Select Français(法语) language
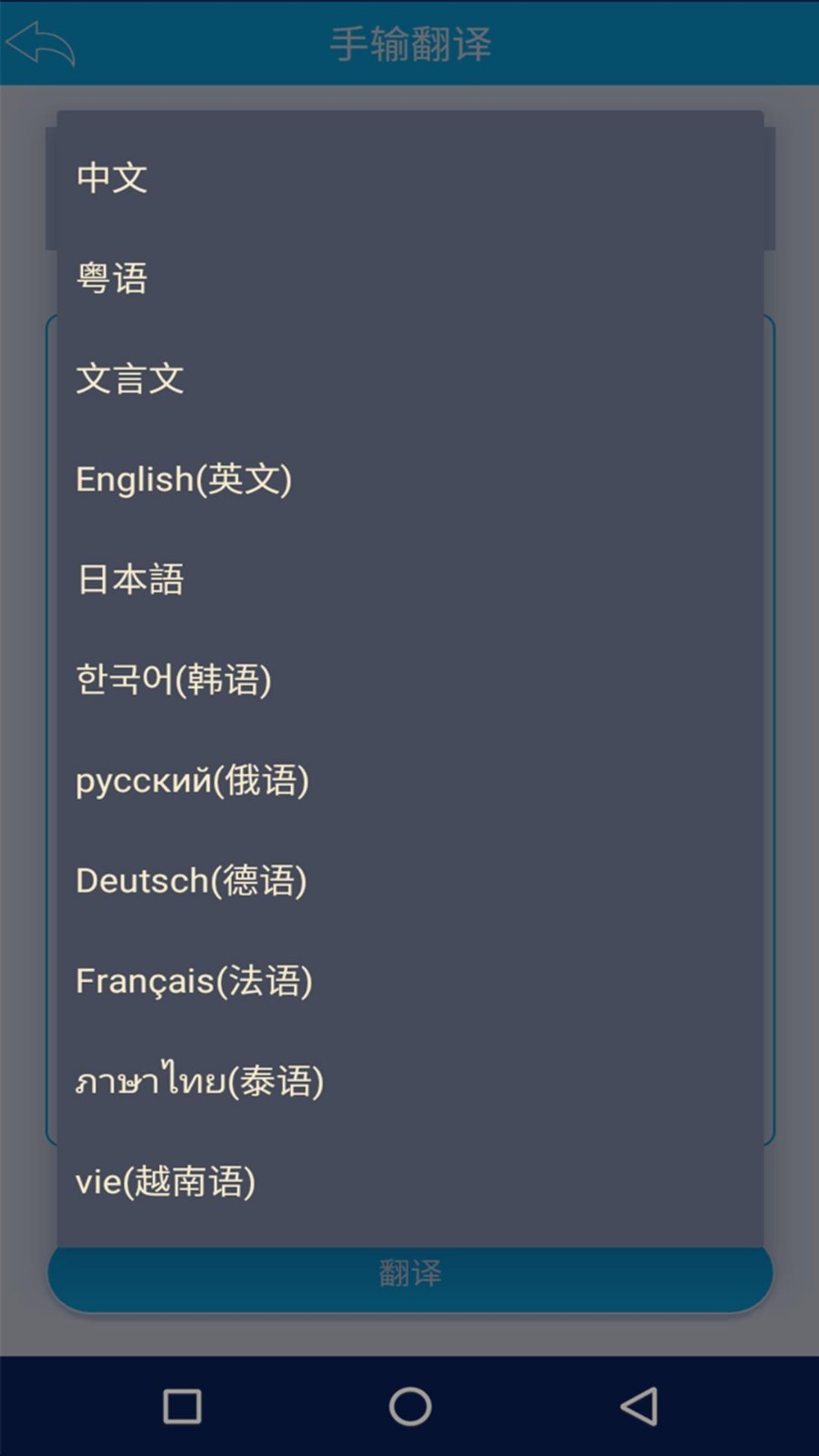 point(194,981)
